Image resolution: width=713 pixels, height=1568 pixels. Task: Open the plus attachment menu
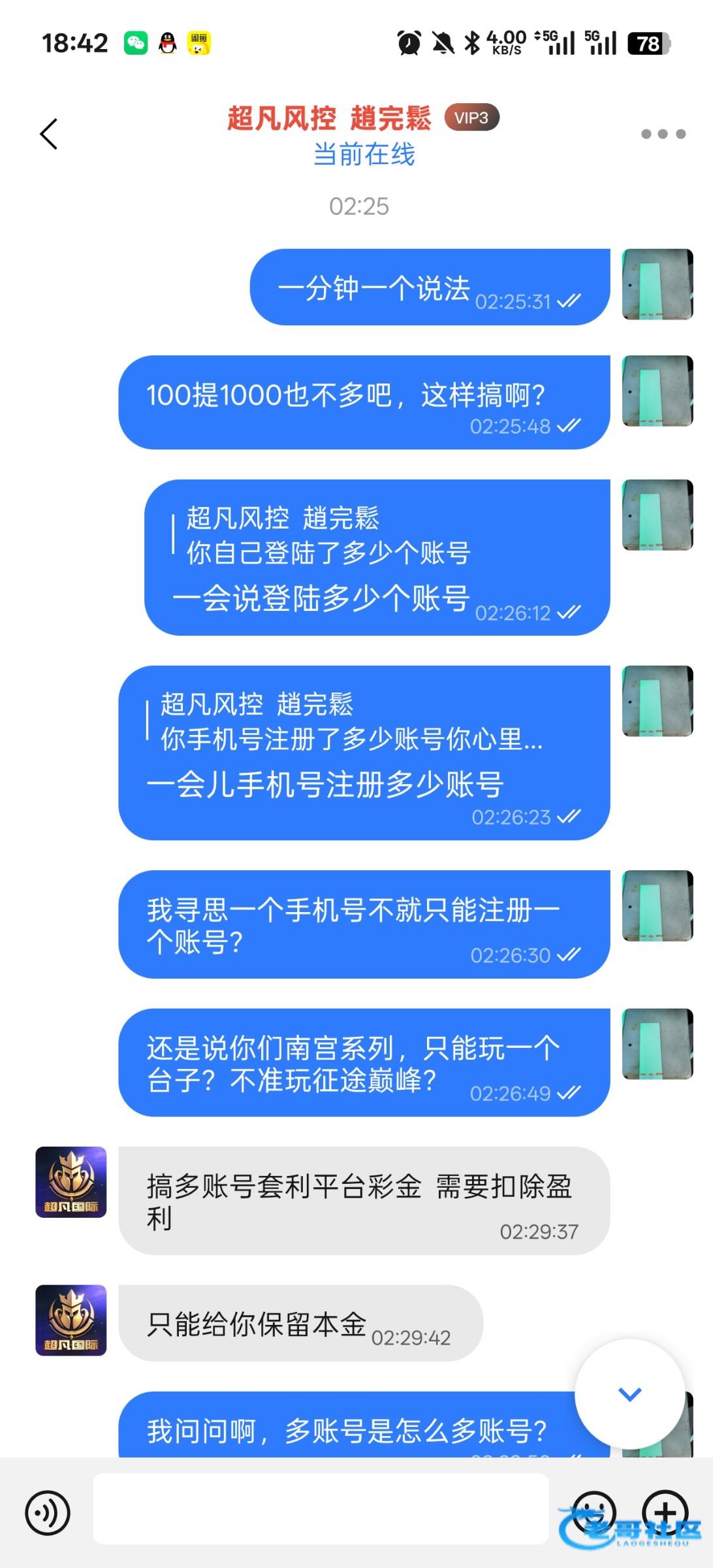665,1512
